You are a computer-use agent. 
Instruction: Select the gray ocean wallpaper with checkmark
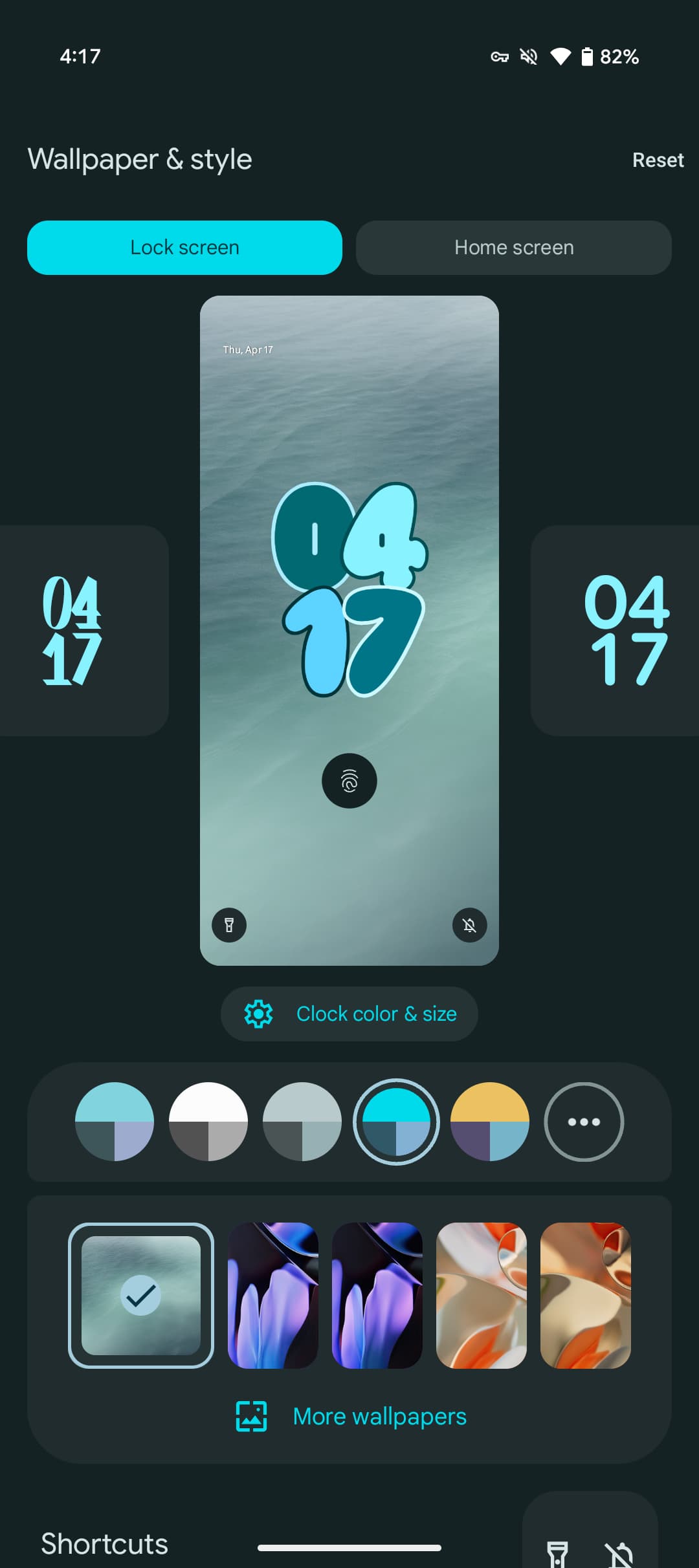coord(141,1295)
